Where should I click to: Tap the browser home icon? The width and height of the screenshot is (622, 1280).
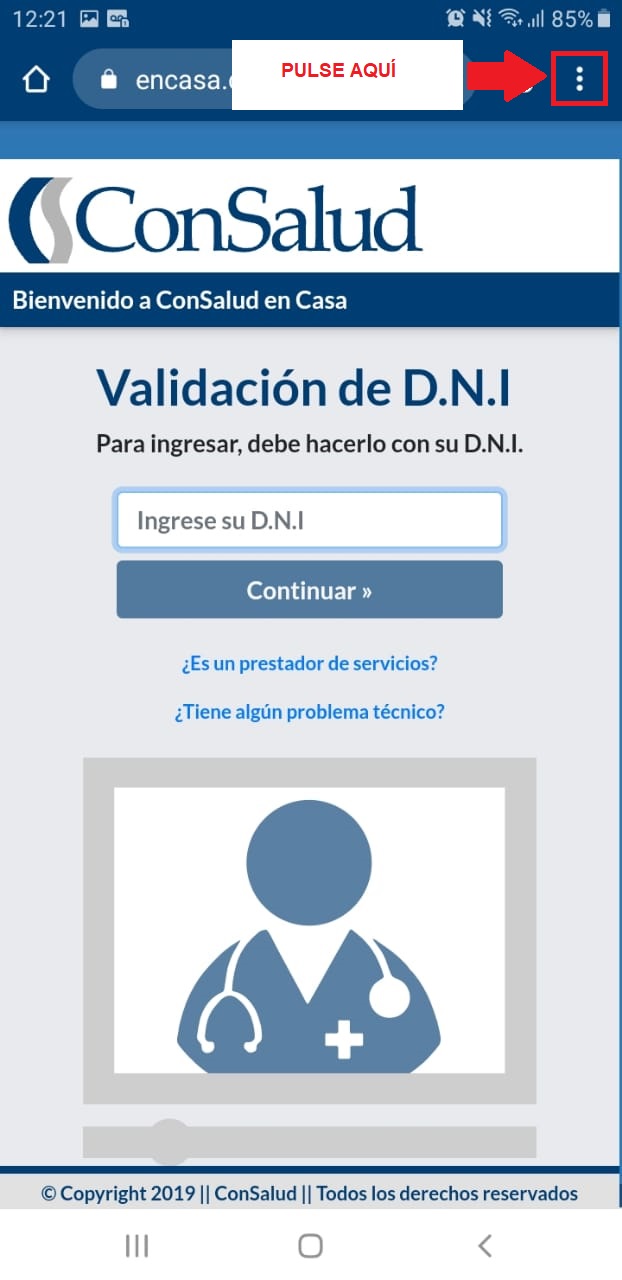click(x=36, y=79)
